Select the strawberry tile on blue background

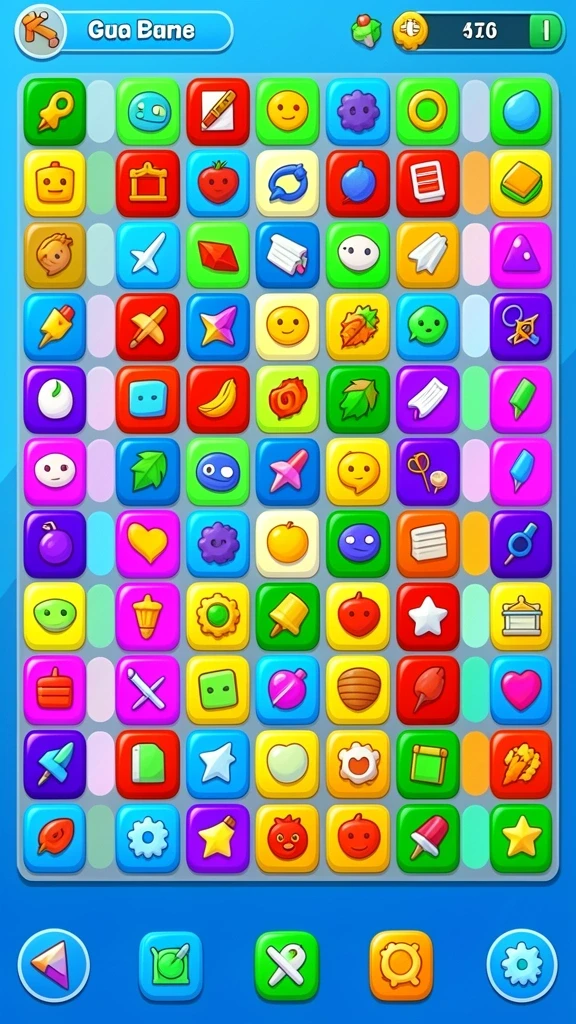pyautogui.click(x=218, y=184)
